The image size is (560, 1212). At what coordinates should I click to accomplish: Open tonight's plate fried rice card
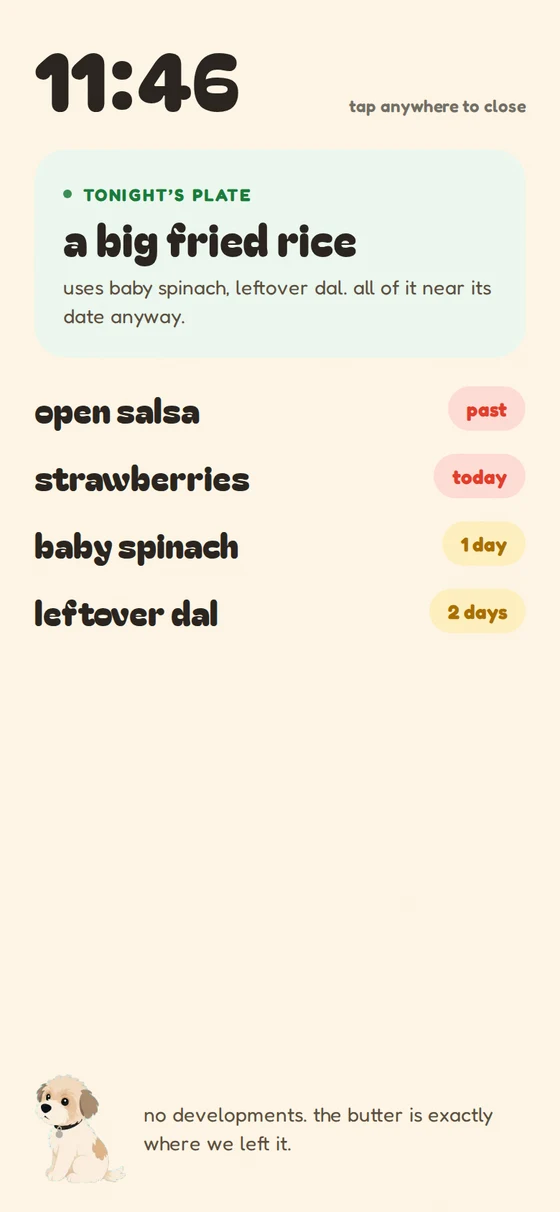[280, 254]
